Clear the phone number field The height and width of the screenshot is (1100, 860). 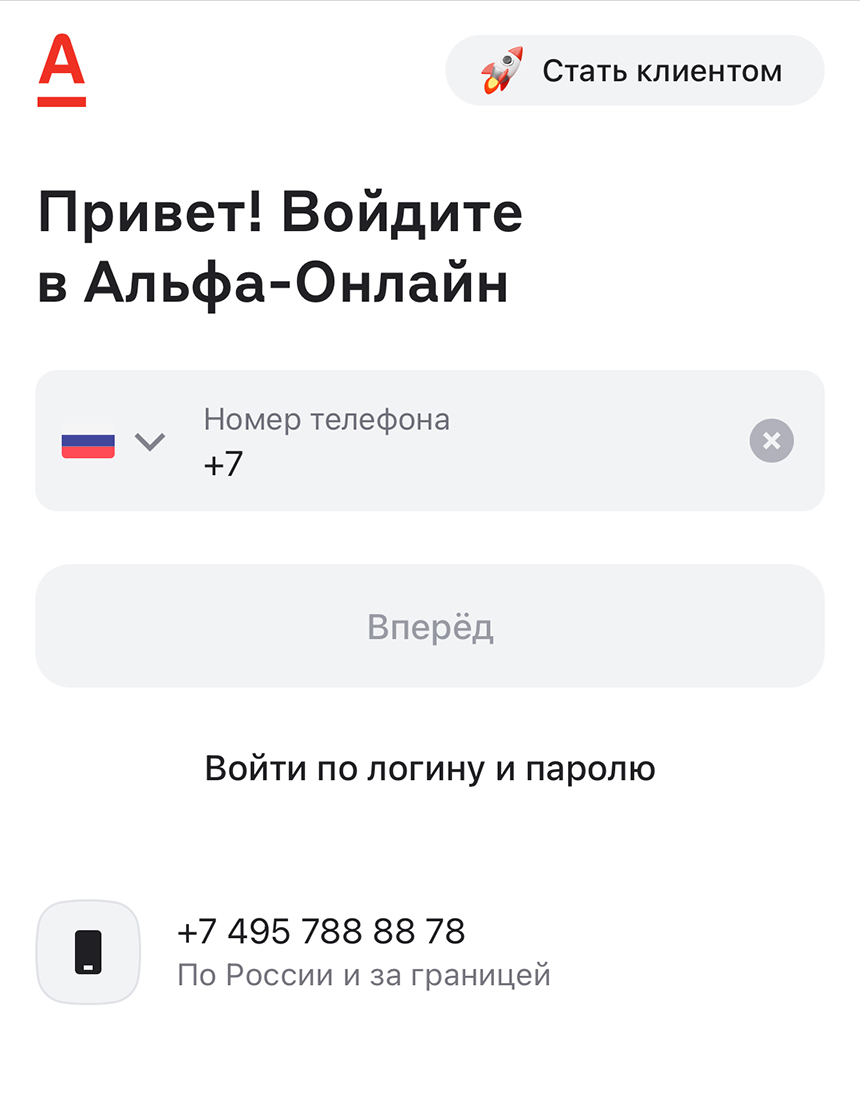[x=771, y=441]
